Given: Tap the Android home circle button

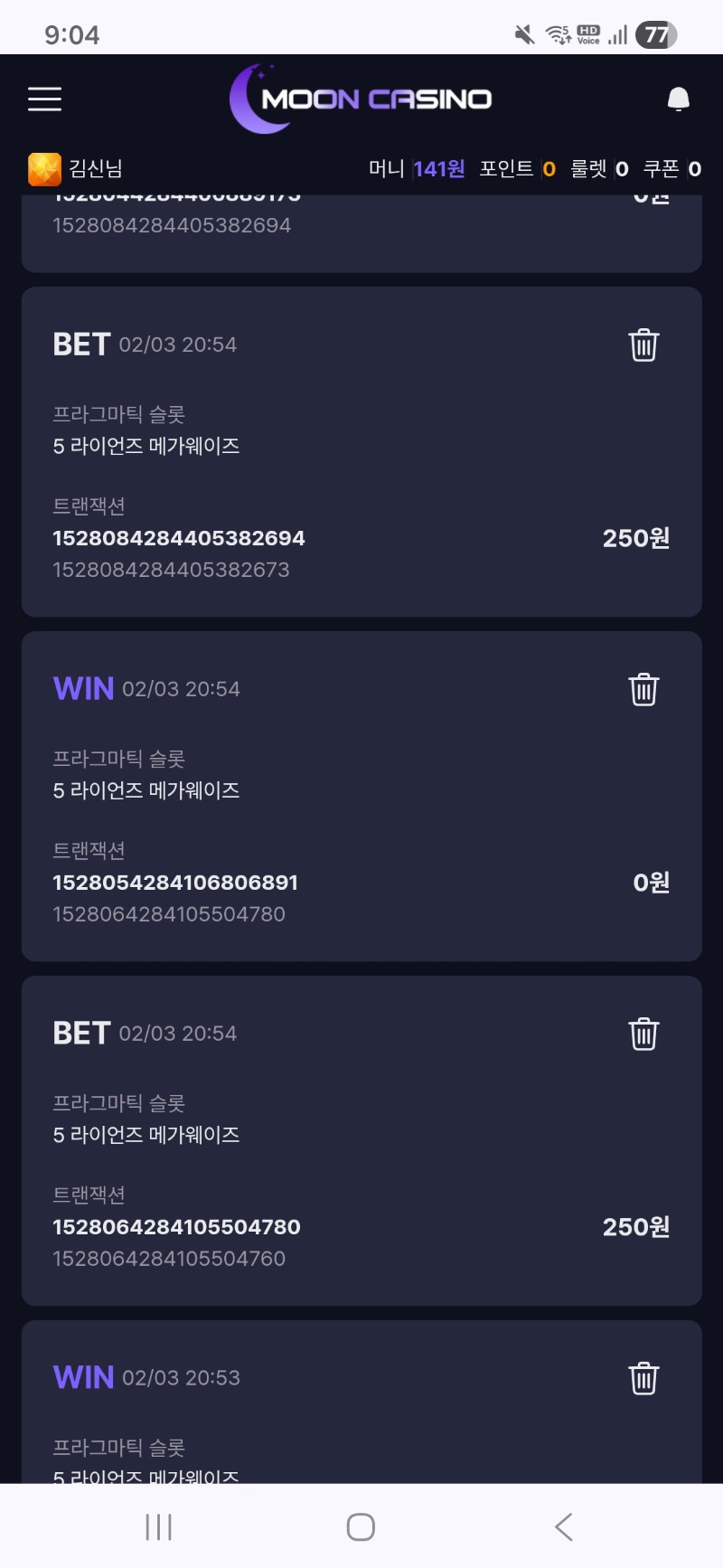Looking at the screenshot, I should pyautogui.click(x=360, y=1526).
